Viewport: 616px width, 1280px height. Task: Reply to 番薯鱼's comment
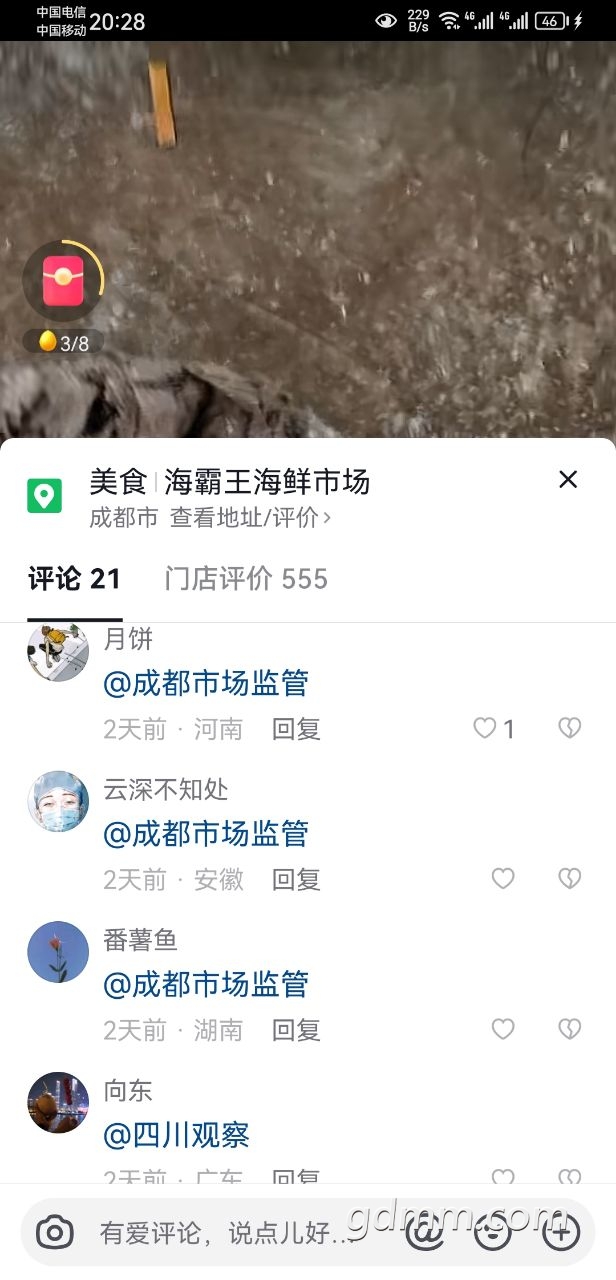[296, 1029]
